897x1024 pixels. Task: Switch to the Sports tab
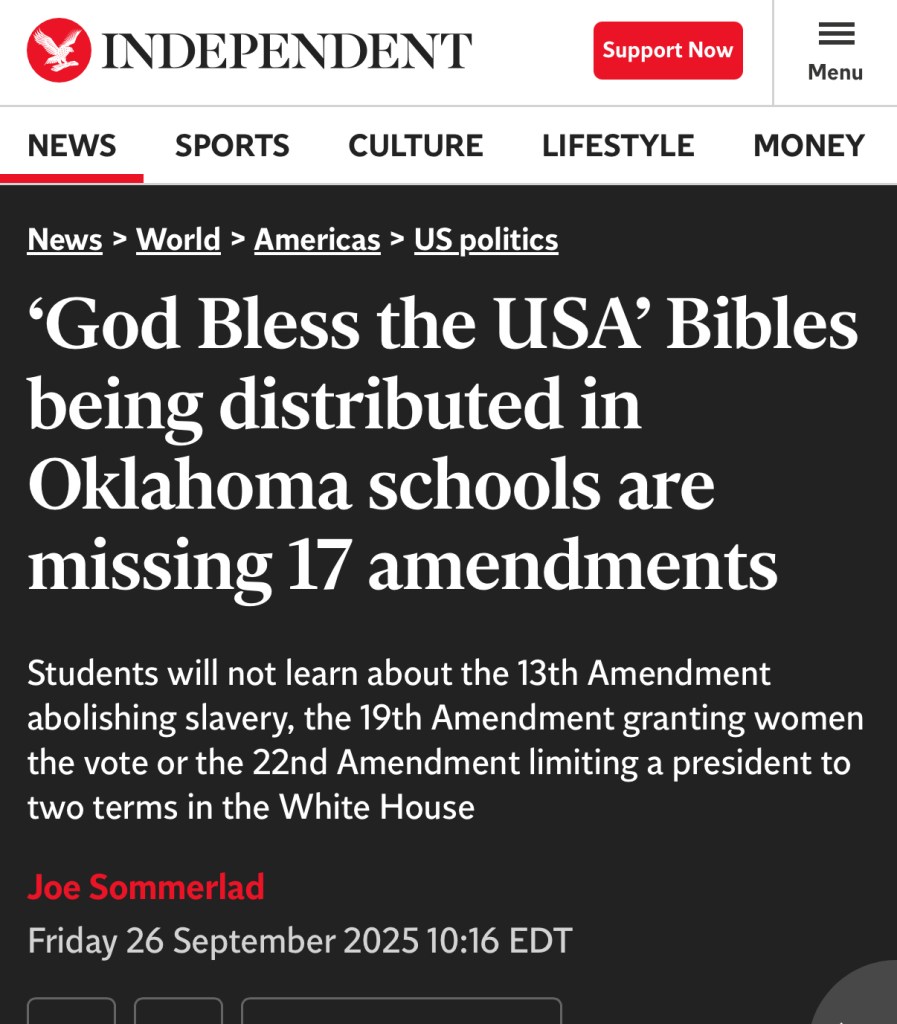coord(232,146)
